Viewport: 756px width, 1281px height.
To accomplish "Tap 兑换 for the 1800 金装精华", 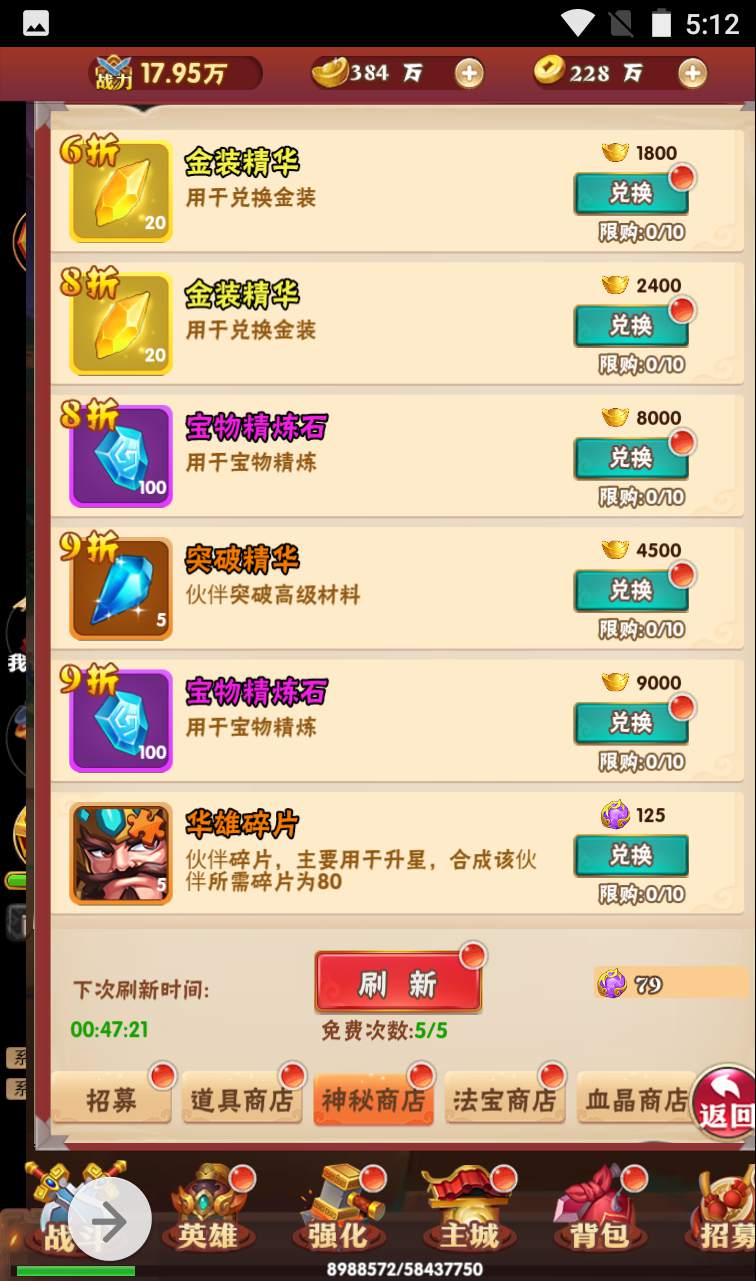I will pyautogui.click(x=630, y=193).
